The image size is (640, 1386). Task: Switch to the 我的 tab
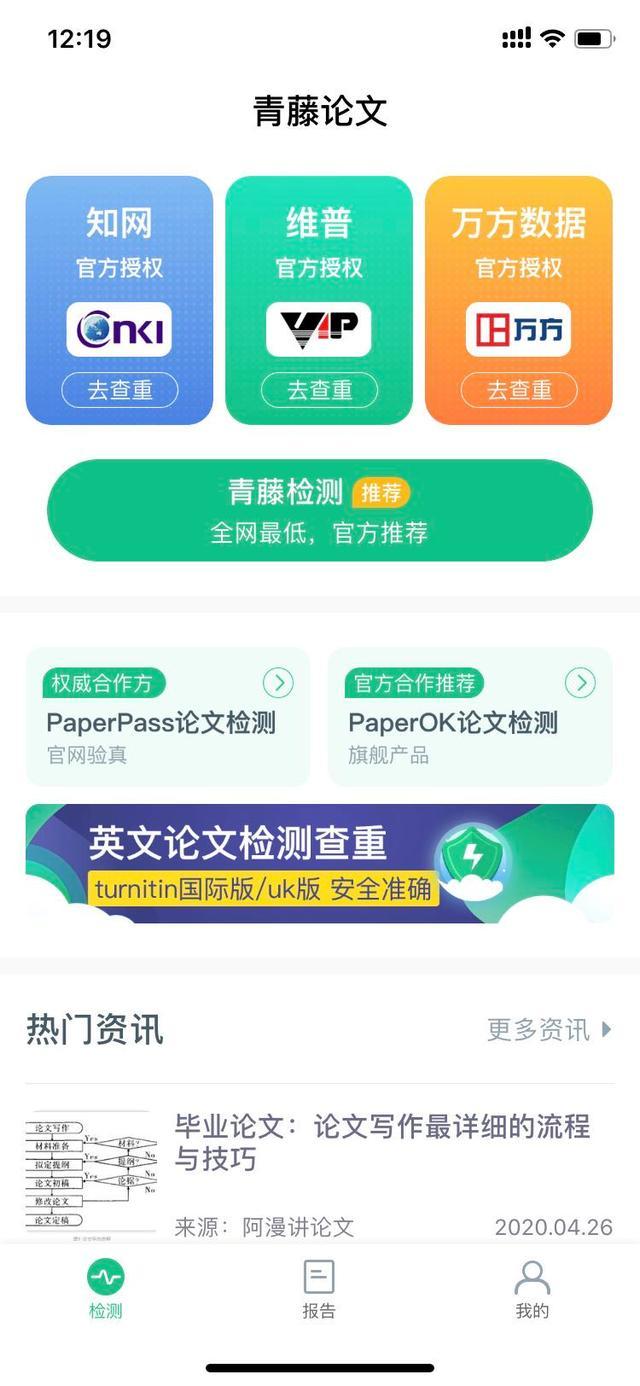[x=532, y=1289]
